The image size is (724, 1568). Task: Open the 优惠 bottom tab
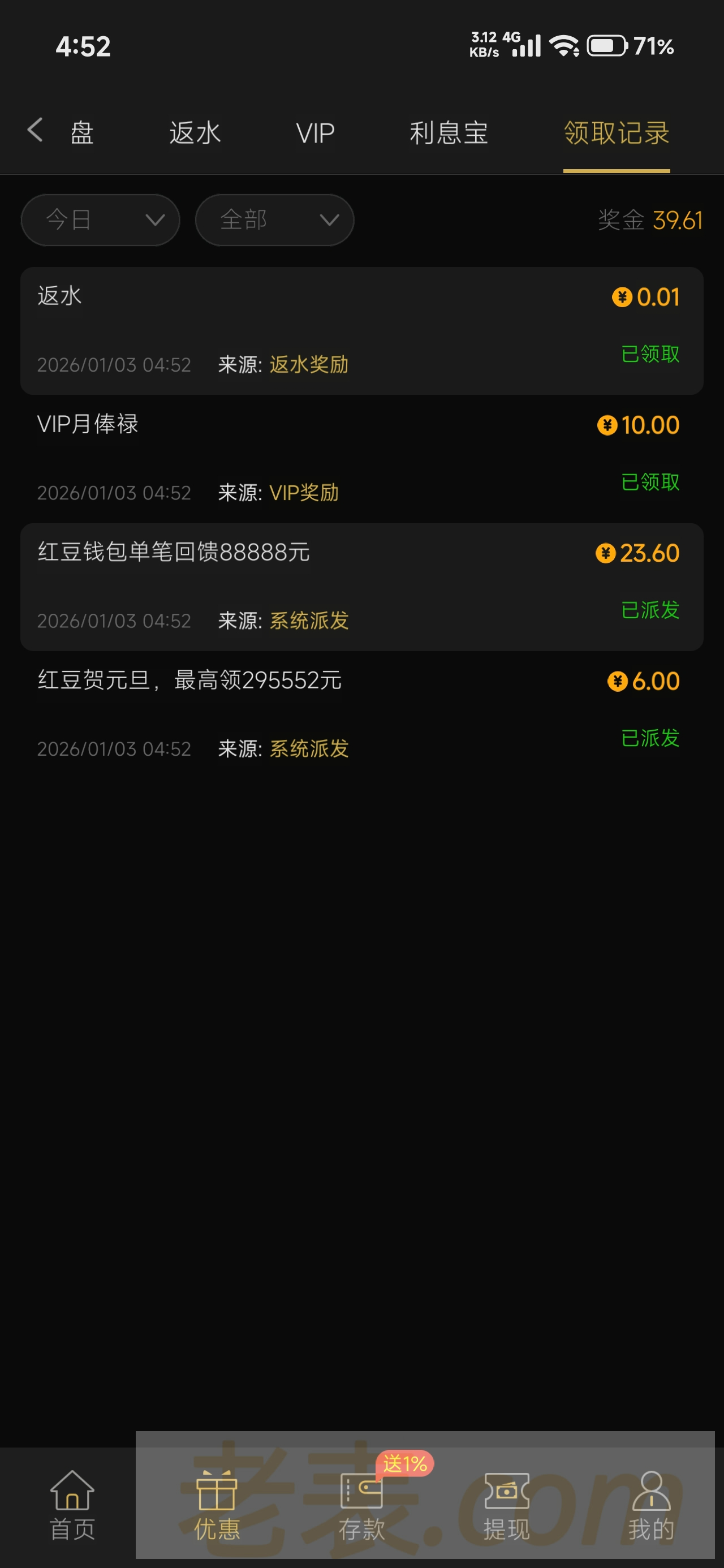click(x=217, y=1504)
